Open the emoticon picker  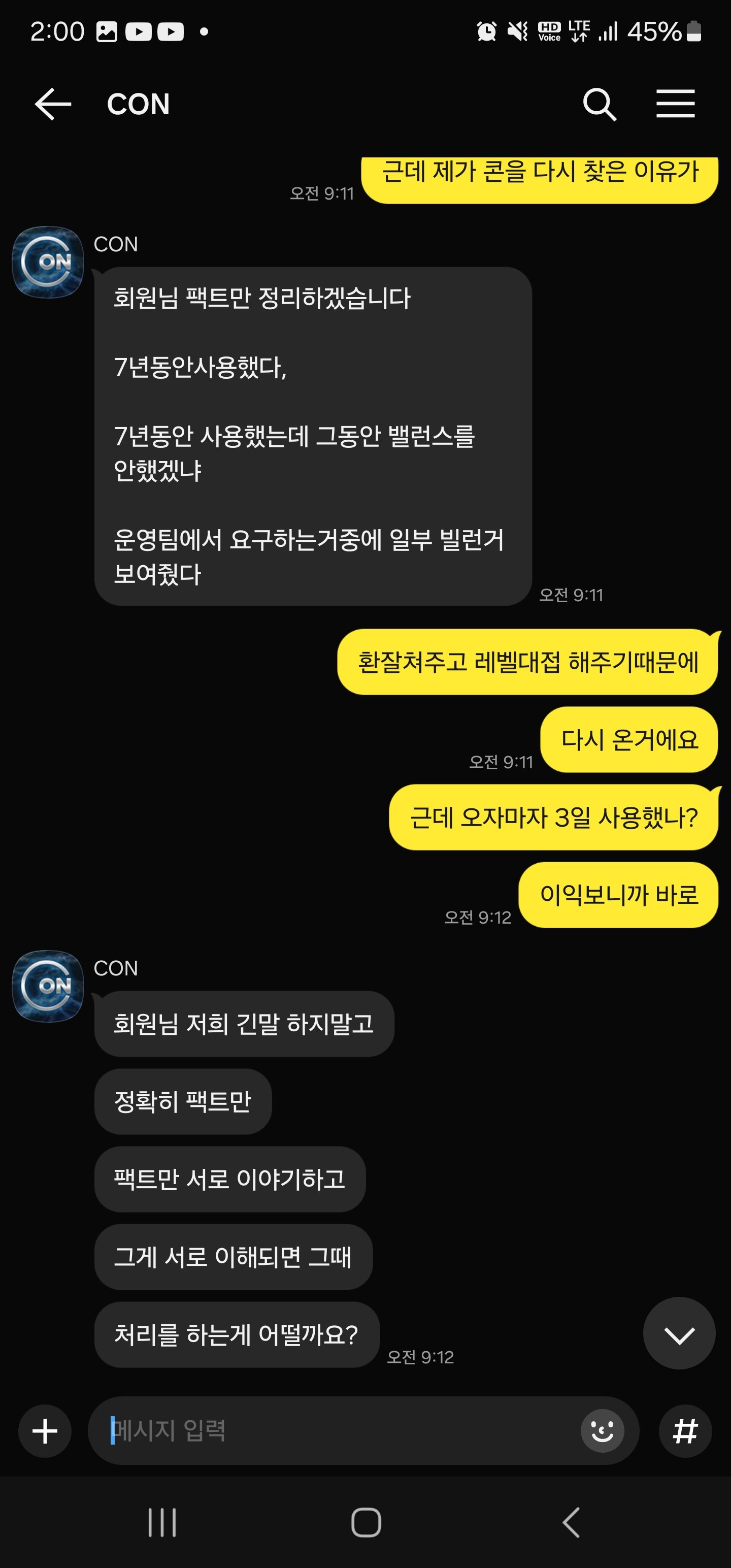click(602, 1431)
